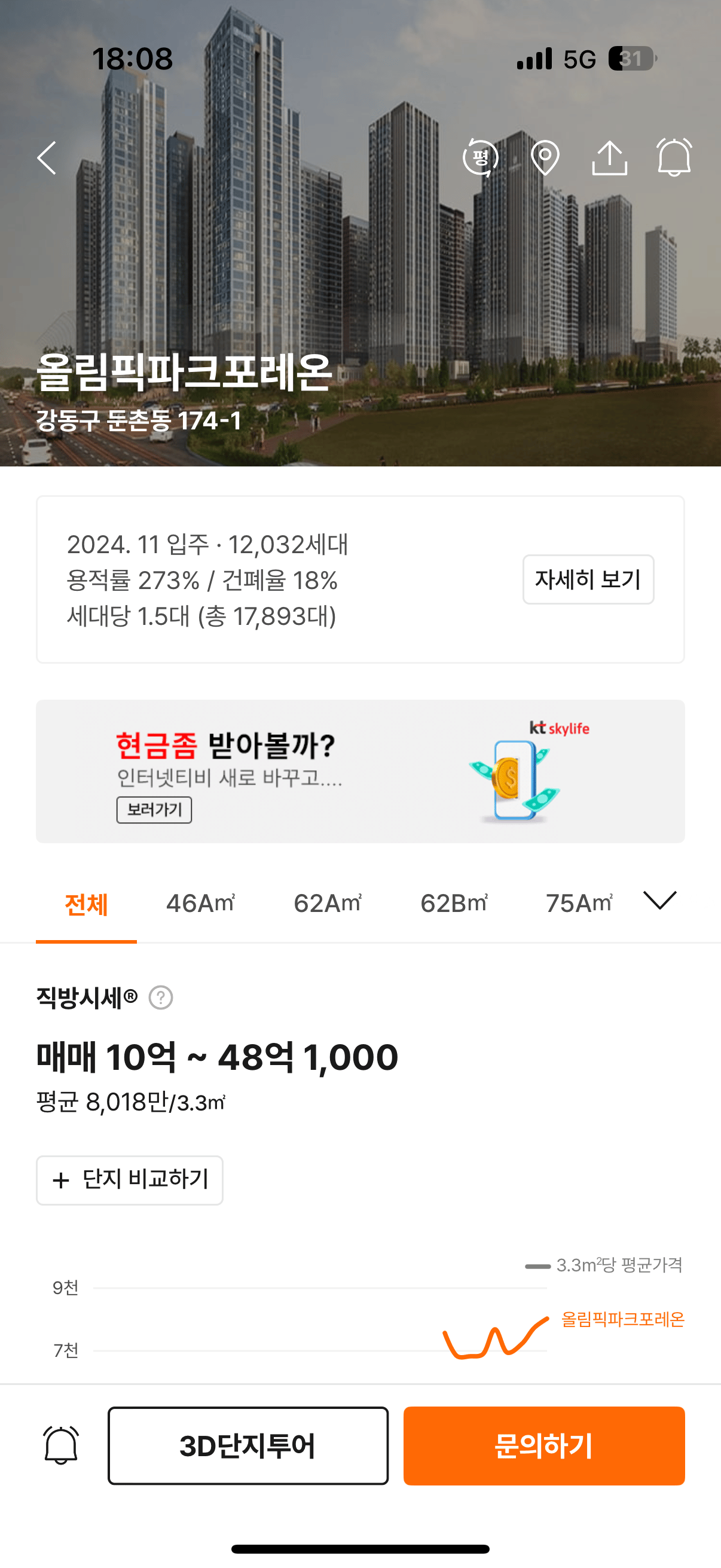Switch to the 62A㎡ tab

328,904
